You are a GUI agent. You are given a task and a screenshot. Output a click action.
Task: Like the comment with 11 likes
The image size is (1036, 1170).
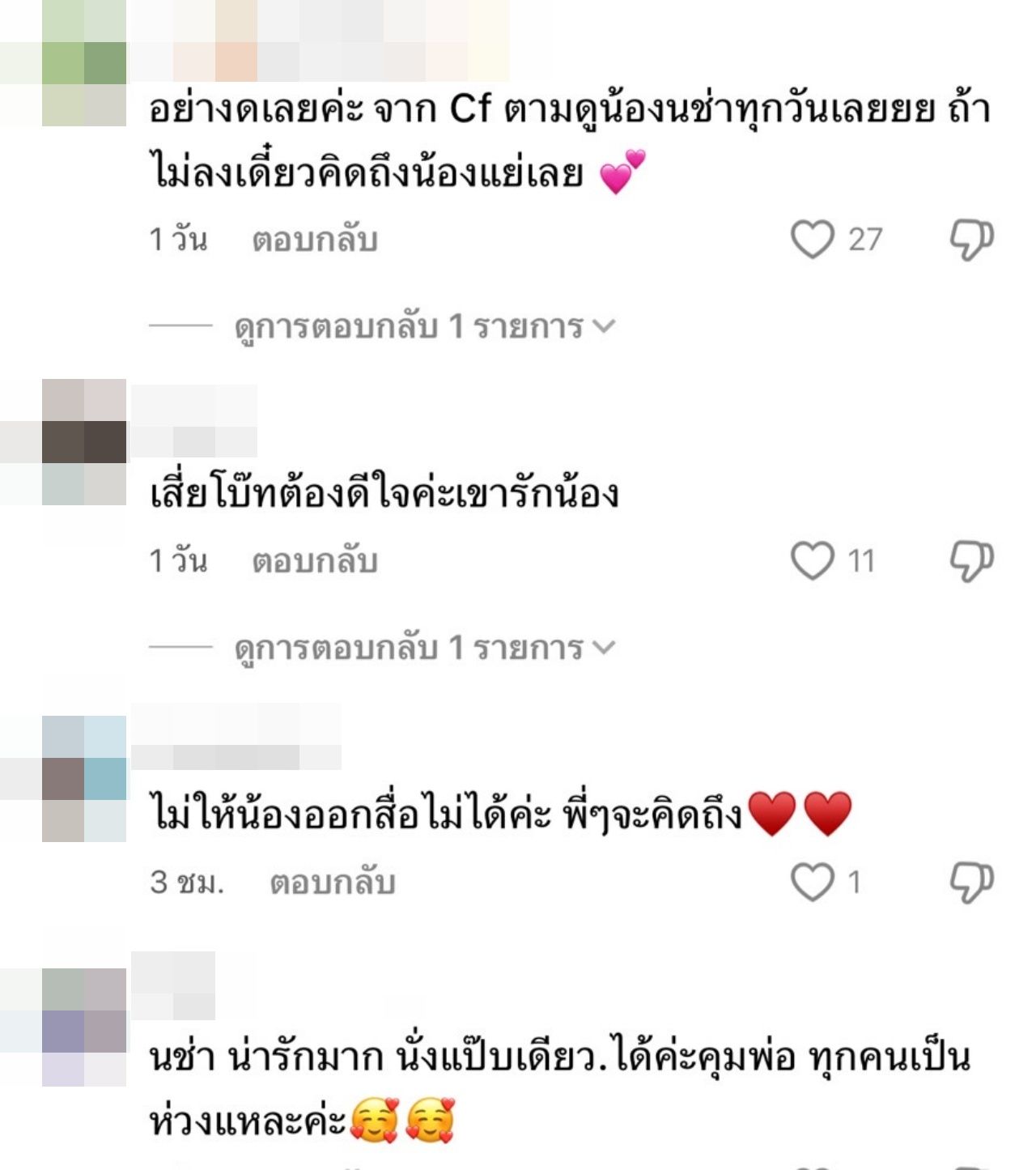coord(812,561)
